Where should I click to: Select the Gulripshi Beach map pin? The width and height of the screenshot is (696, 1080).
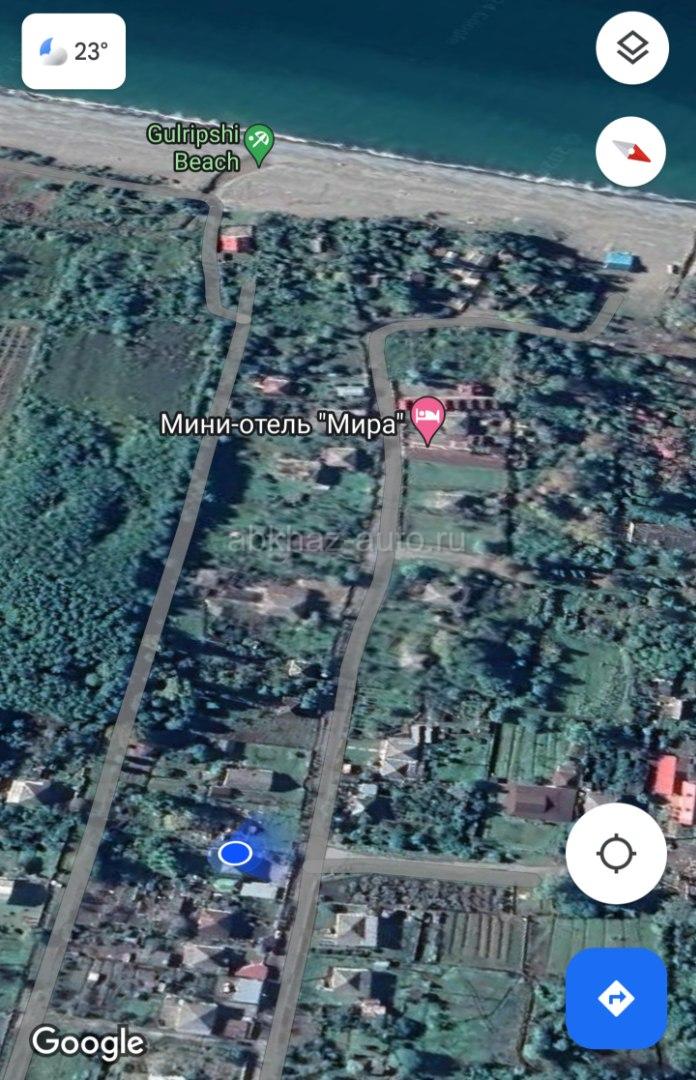pyautogui.click(x=259, y=142)
